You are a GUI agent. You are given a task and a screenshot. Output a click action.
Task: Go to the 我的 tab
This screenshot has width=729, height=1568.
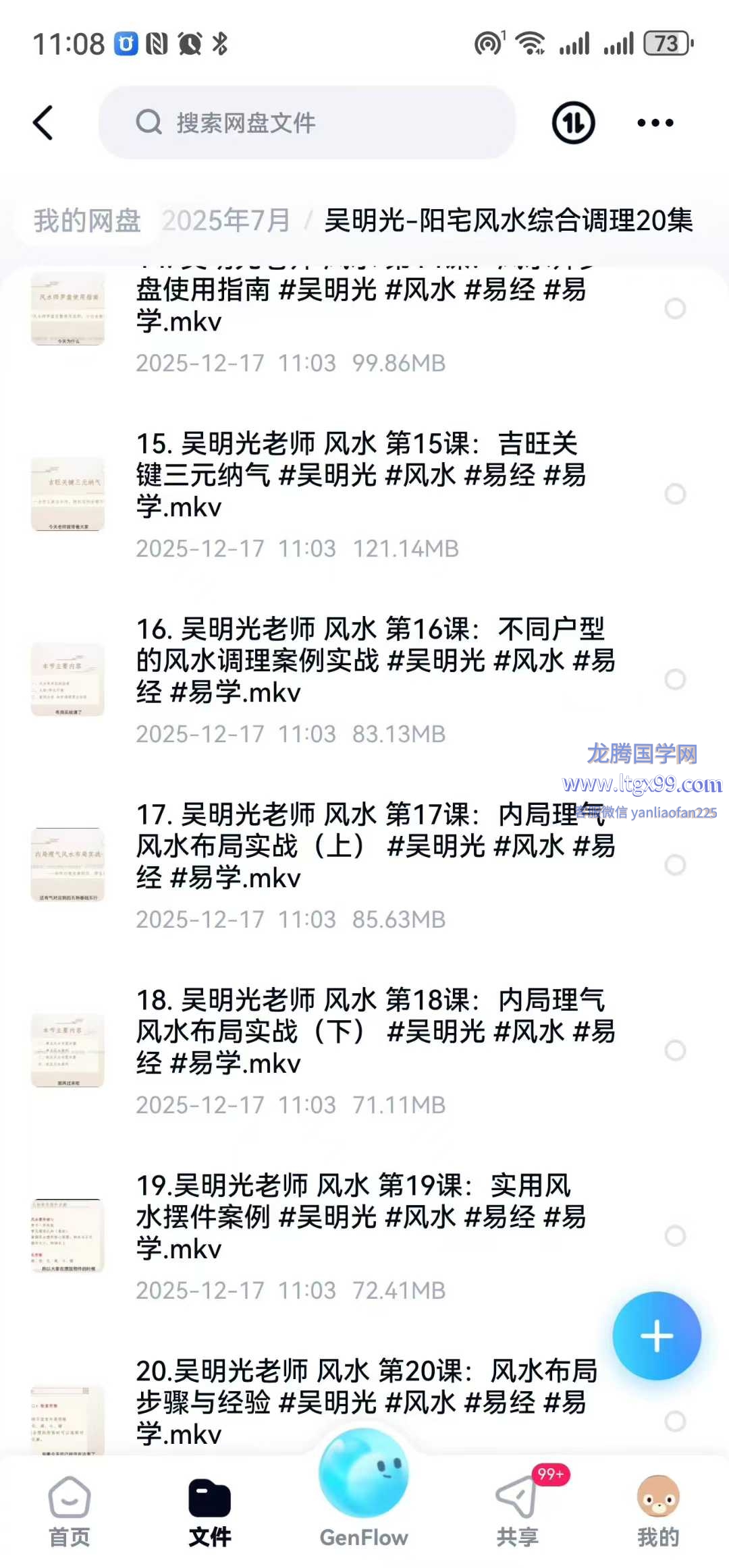coord(658,1511)
